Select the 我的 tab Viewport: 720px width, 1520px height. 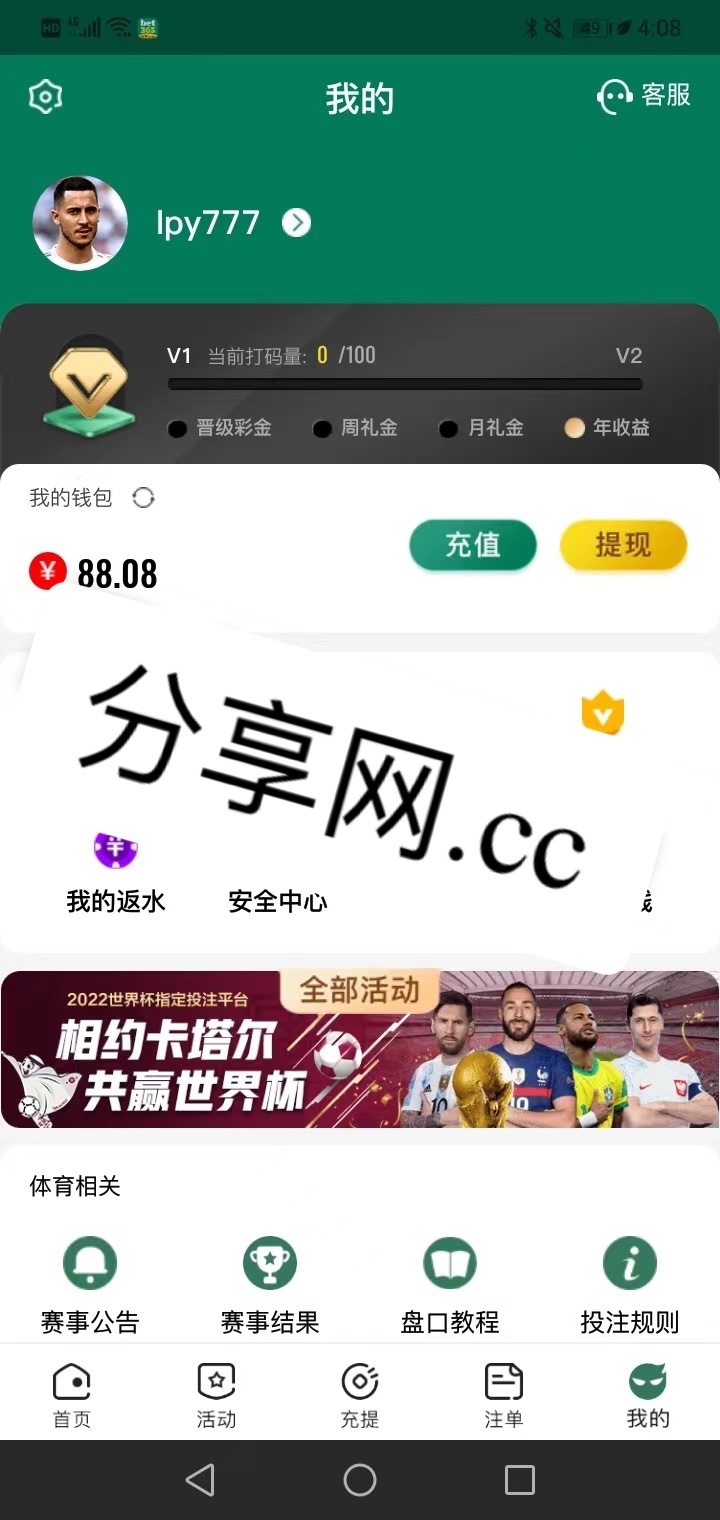point(648,1394)
